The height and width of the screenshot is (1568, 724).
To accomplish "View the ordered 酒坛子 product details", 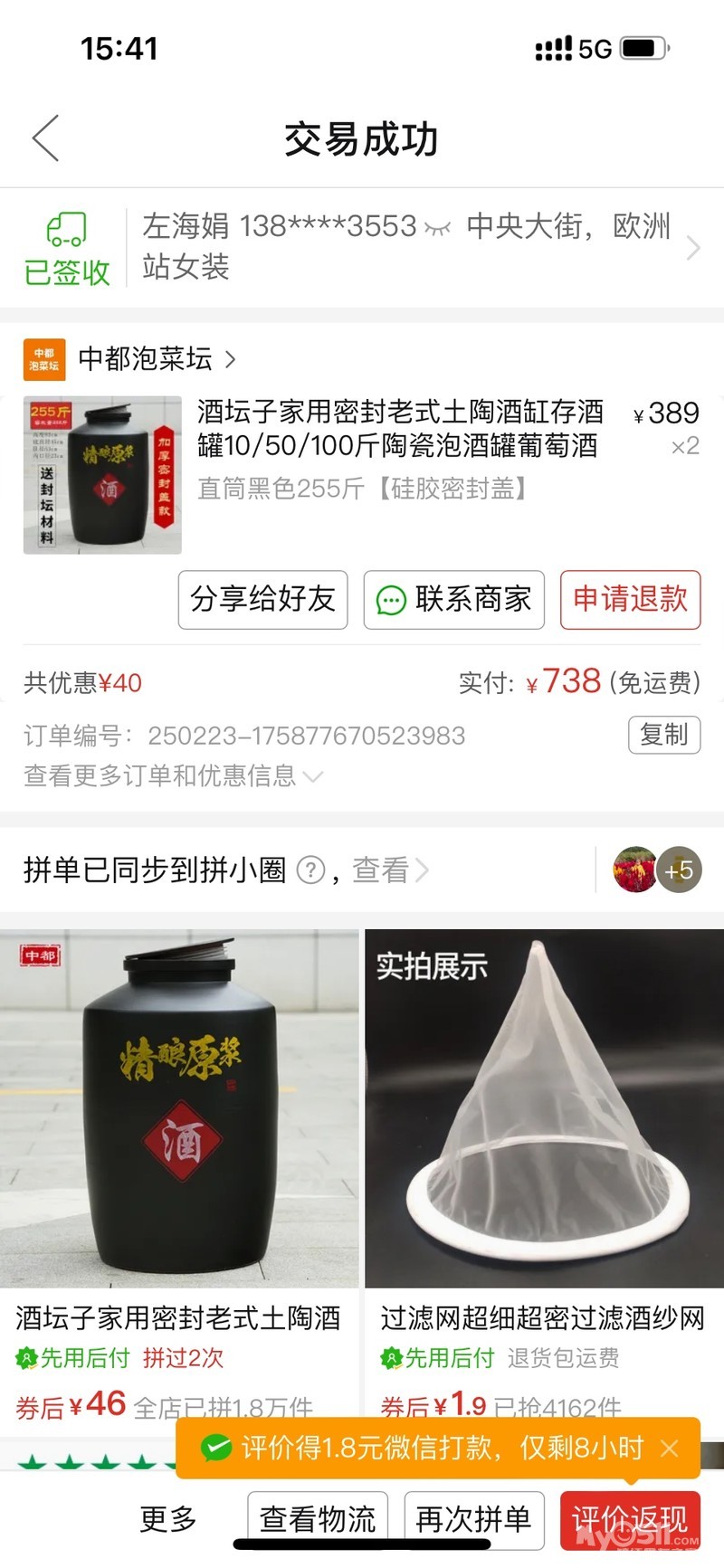I will [398, 429].
